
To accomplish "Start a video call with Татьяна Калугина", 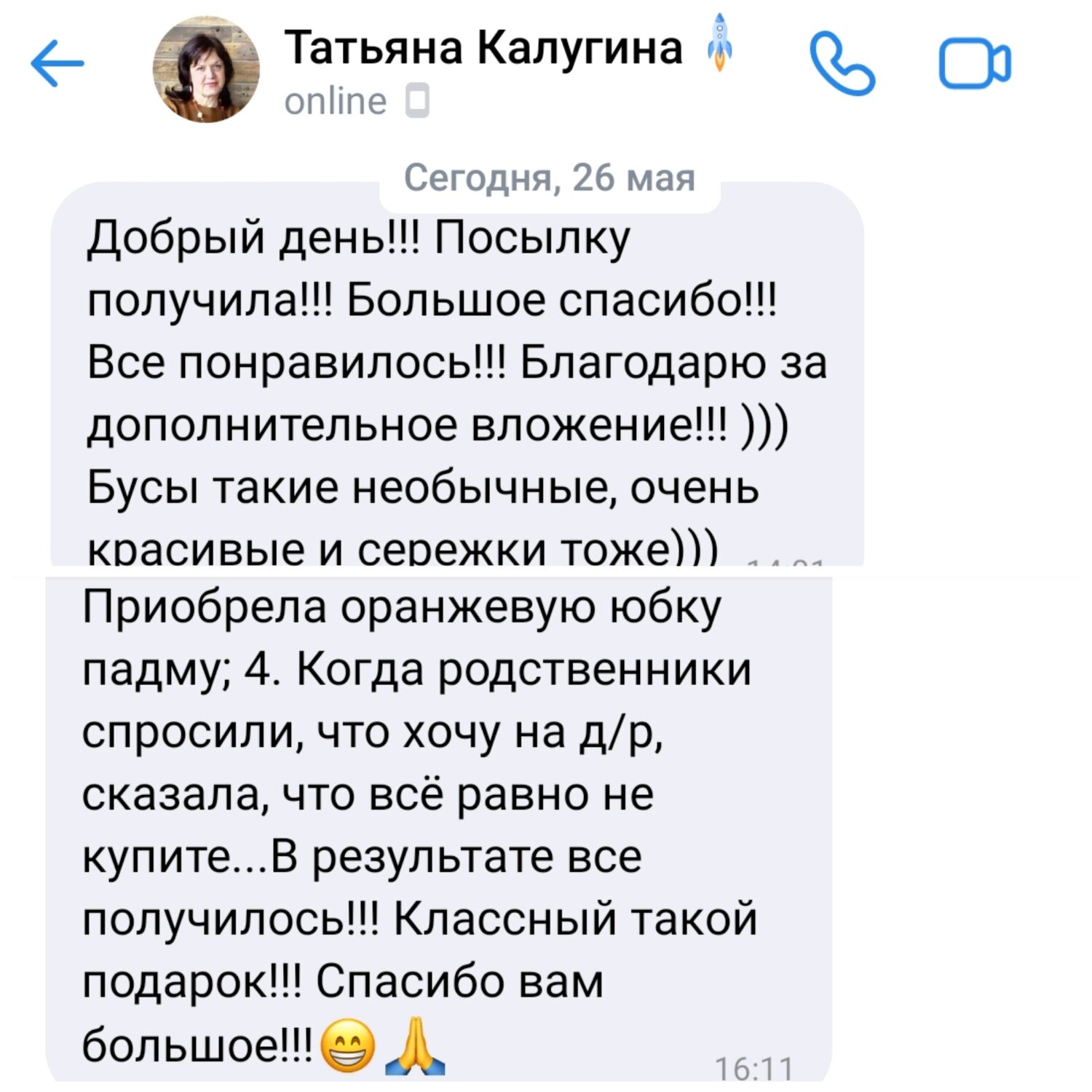I will (975, 64).
